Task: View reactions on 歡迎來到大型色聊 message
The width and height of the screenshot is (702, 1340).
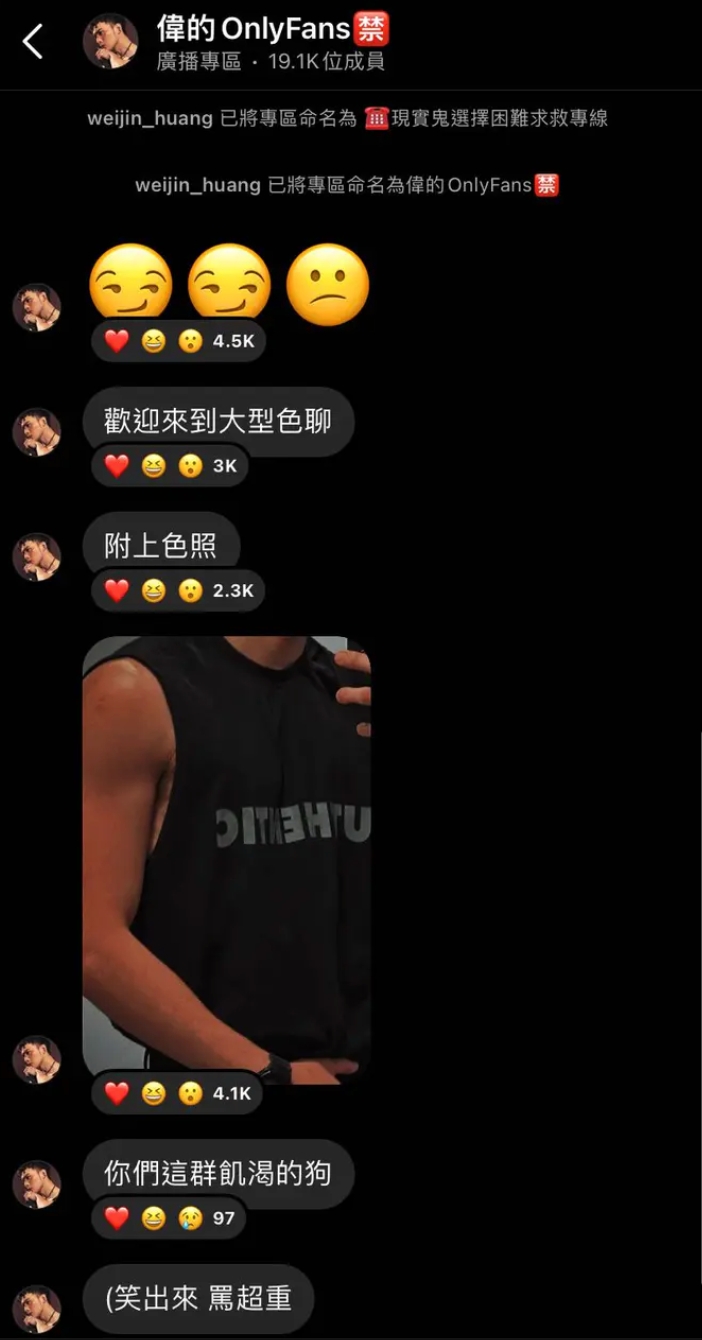Action: point(170,466)
